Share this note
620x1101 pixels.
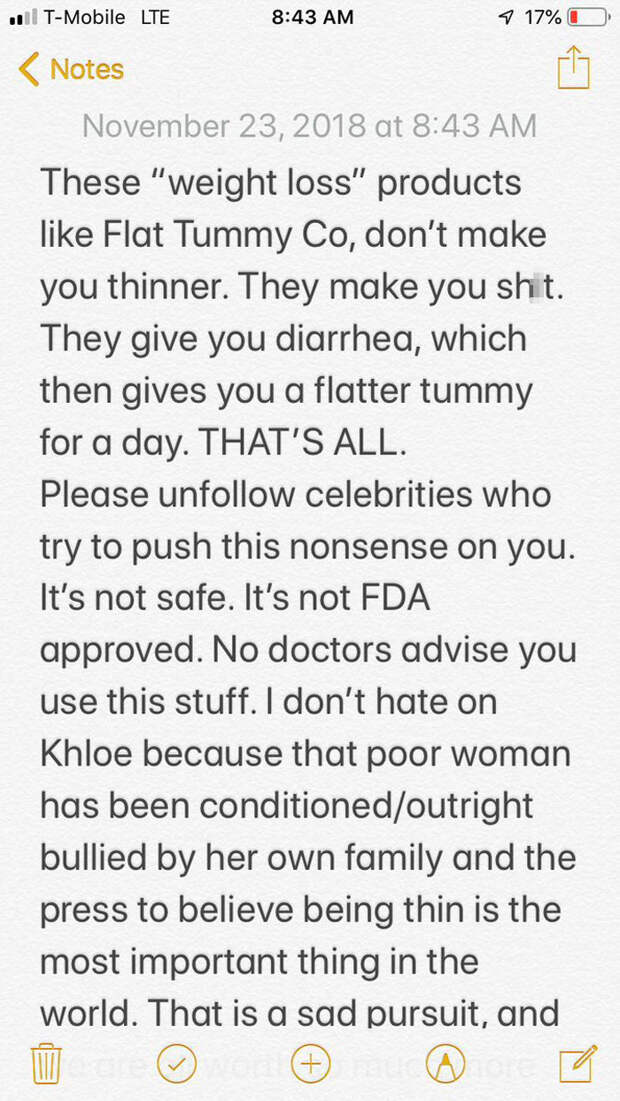coord(573,67)
